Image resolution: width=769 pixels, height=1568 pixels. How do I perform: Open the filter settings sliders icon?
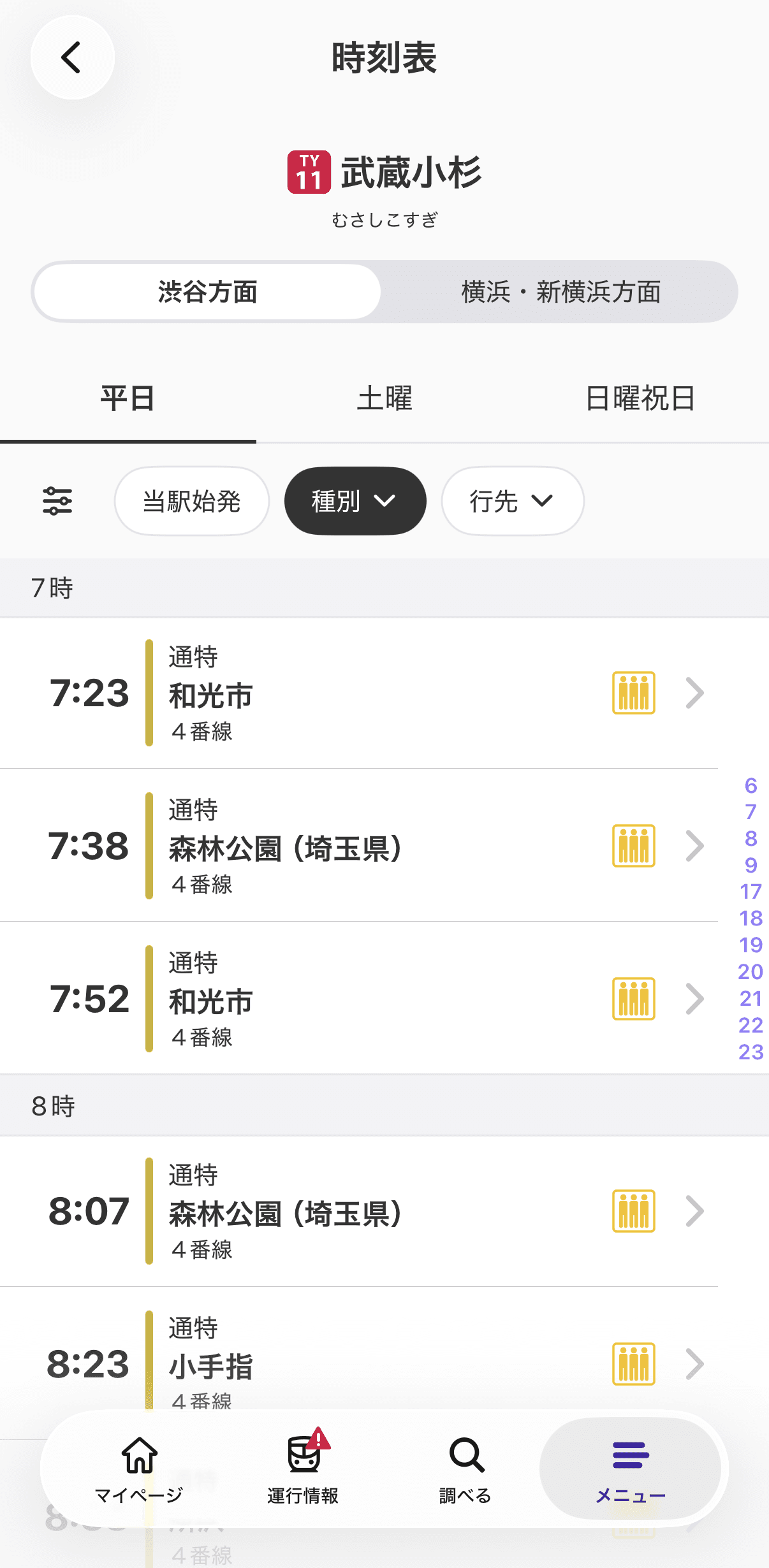[57, 501]
